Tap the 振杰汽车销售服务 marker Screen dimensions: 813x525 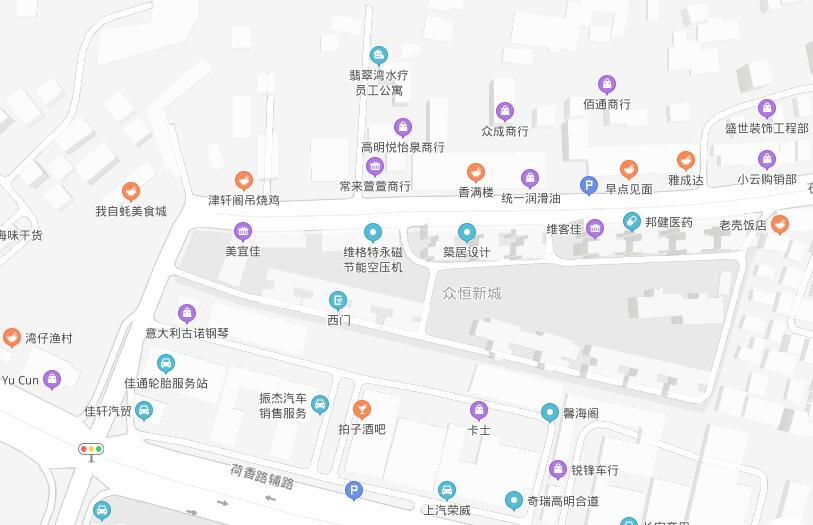coord(320,404)
